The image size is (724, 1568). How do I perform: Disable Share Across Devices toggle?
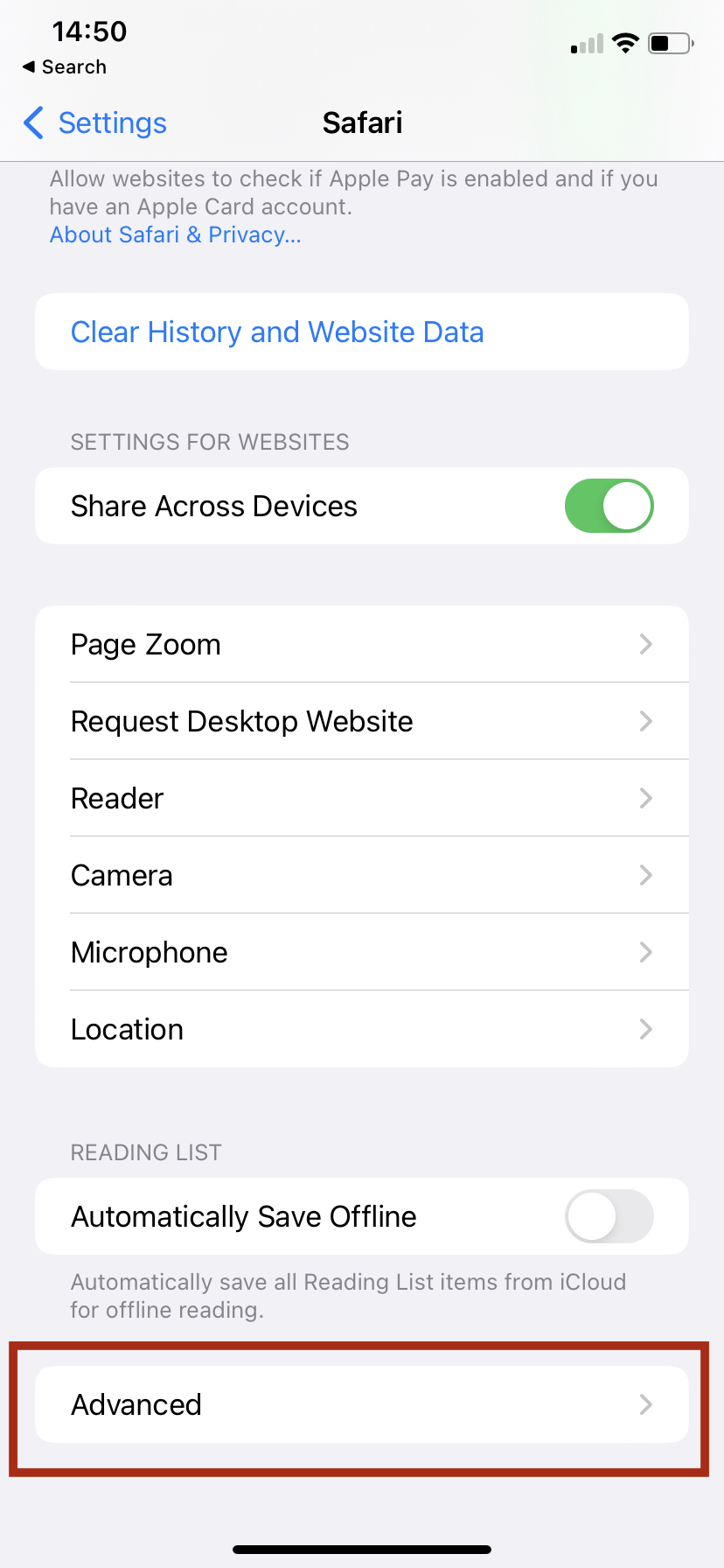(x=609, y=507)
